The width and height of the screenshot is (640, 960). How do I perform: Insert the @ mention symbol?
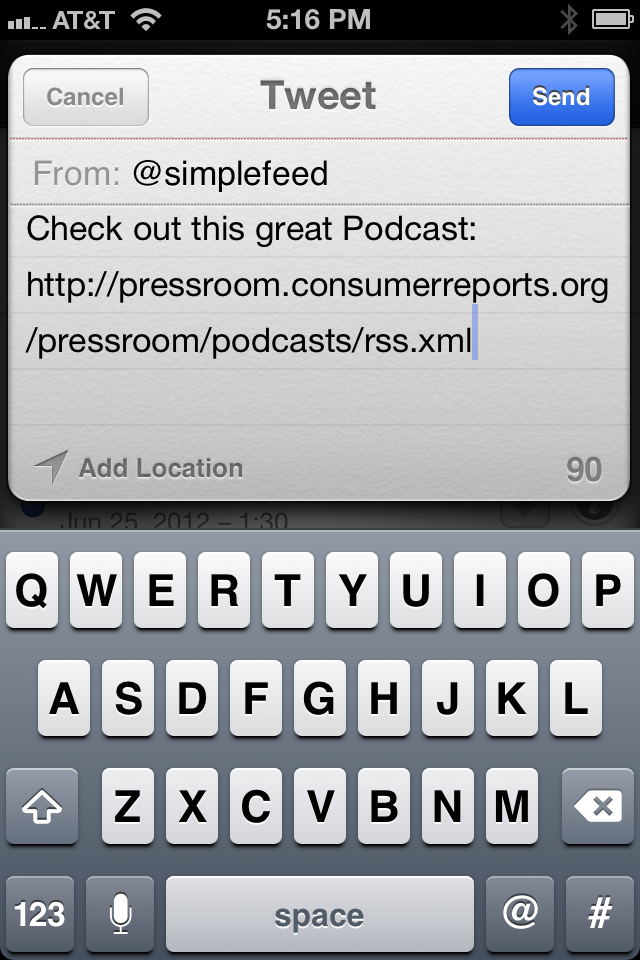click(519, 914)
